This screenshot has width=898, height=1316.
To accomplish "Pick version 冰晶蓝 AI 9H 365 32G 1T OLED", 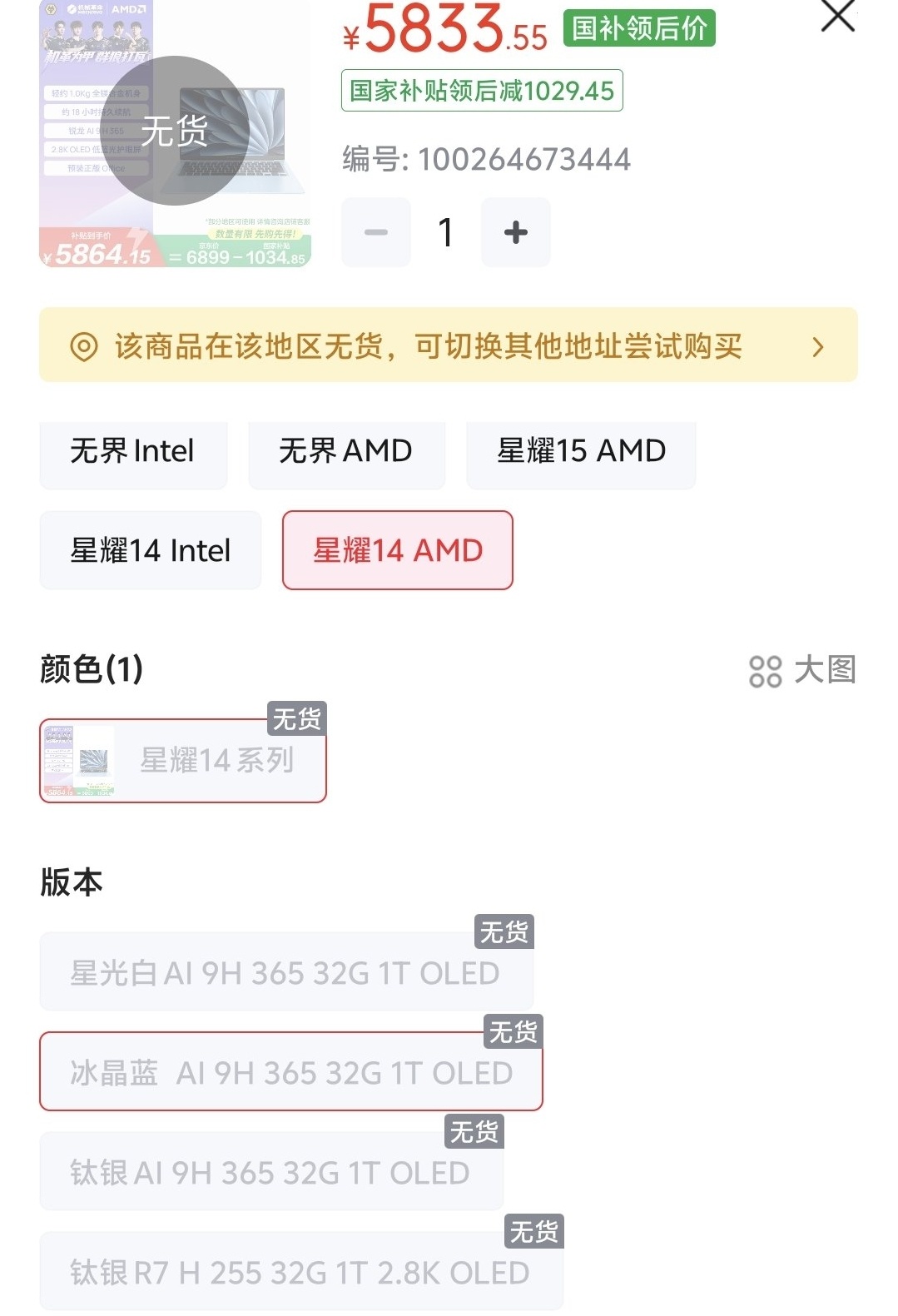I will [291, 1071].
